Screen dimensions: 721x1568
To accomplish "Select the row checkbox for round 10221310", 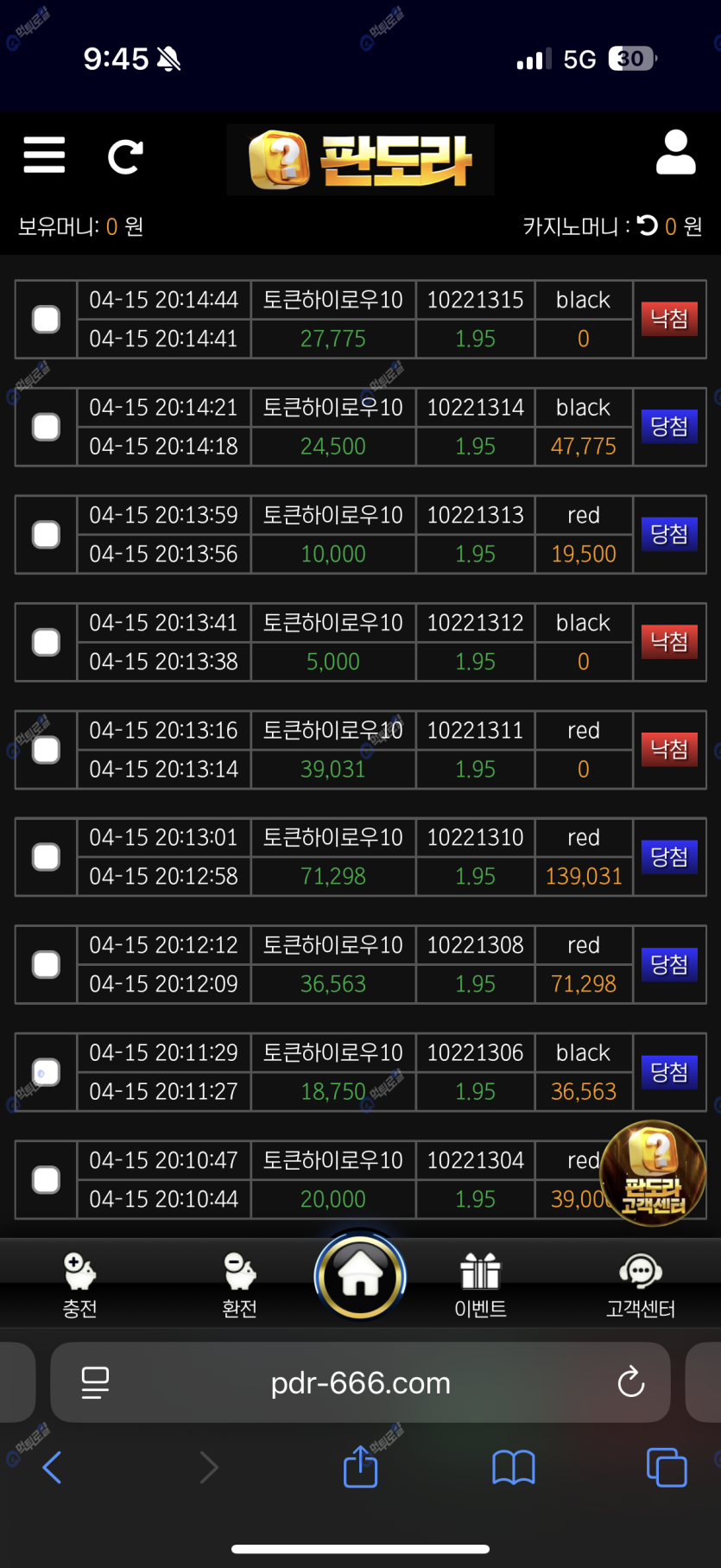I will point(46,857).
